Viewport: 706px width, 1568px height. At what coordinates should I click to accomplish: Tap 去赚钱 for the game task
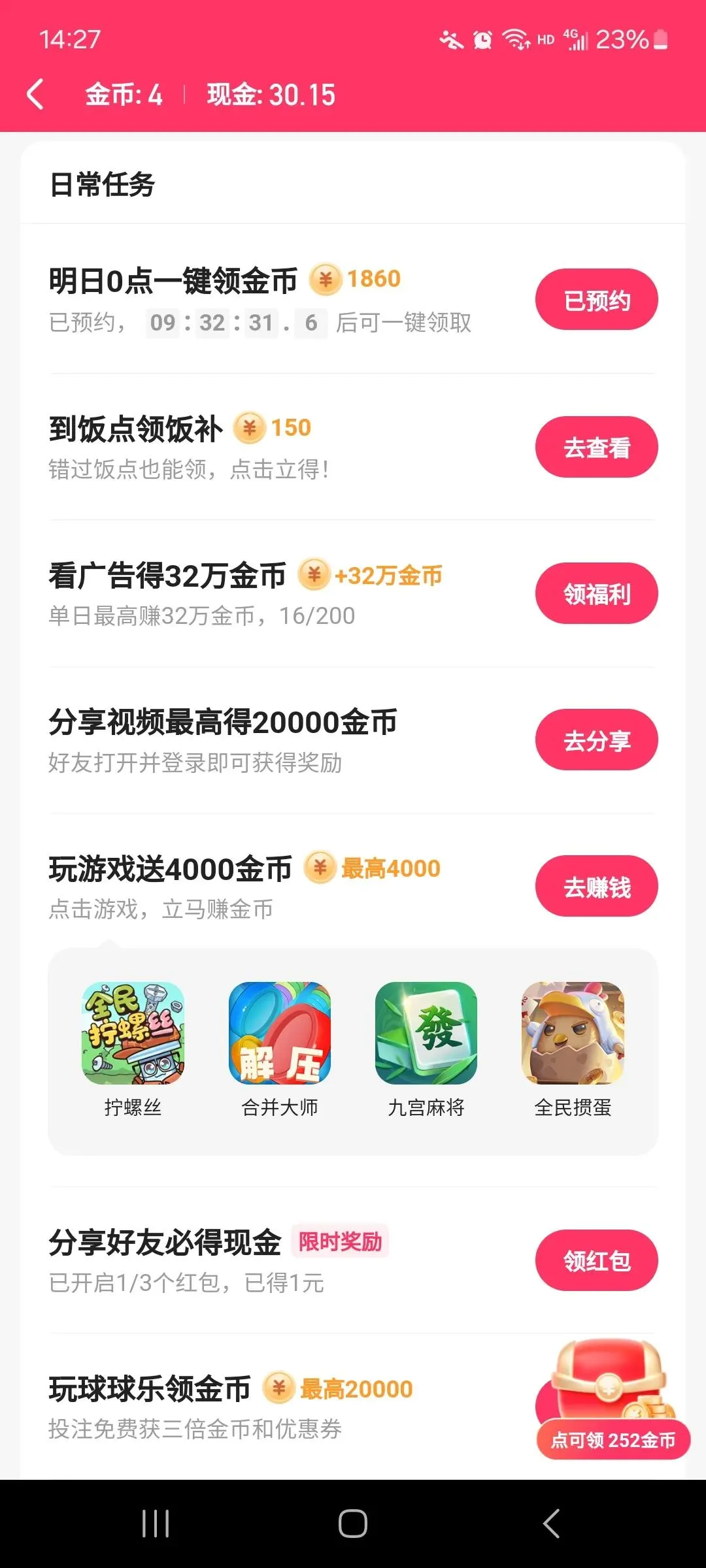point(596,887)
